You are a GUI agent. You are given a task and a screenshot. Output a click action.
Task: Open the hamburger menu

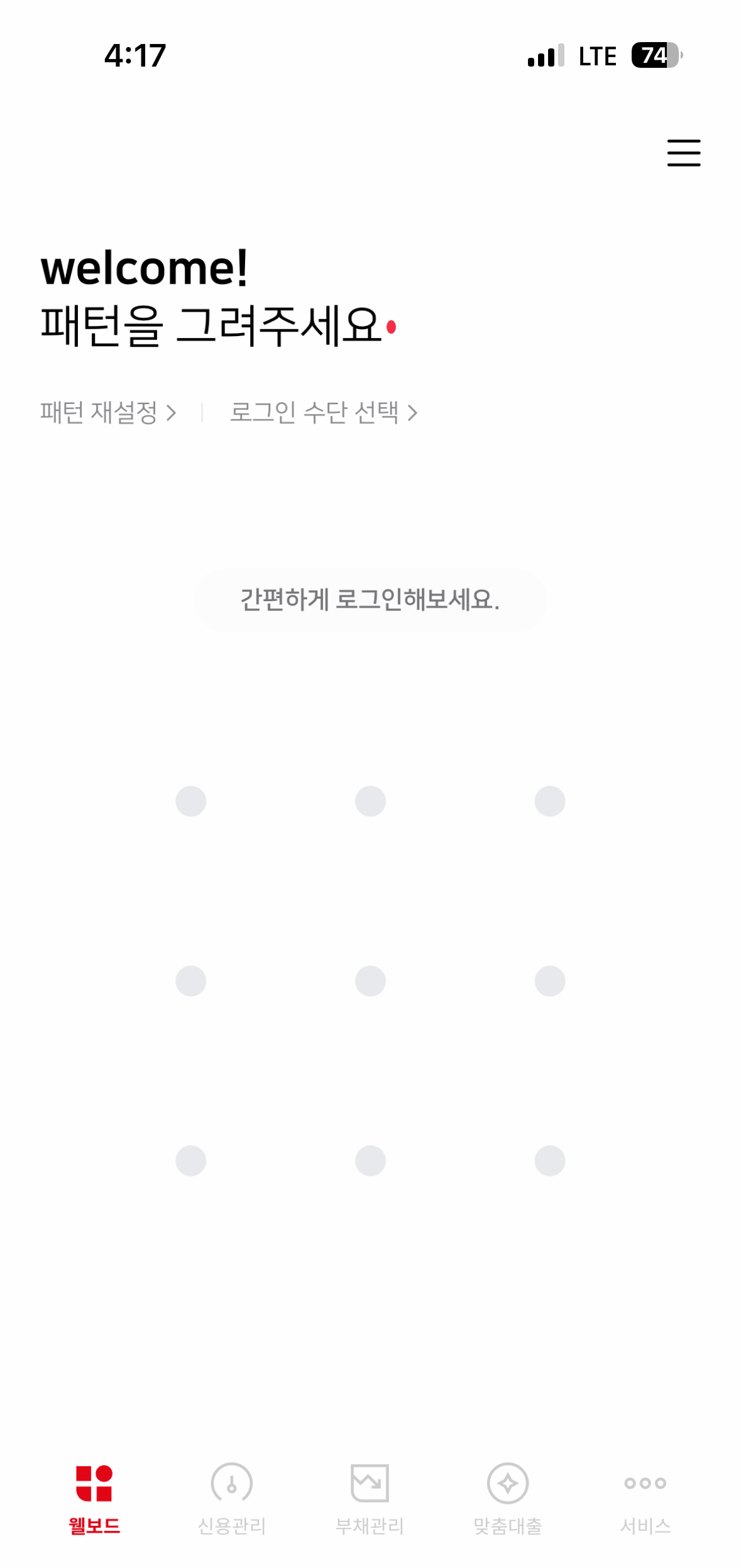(x=683, y=153)
